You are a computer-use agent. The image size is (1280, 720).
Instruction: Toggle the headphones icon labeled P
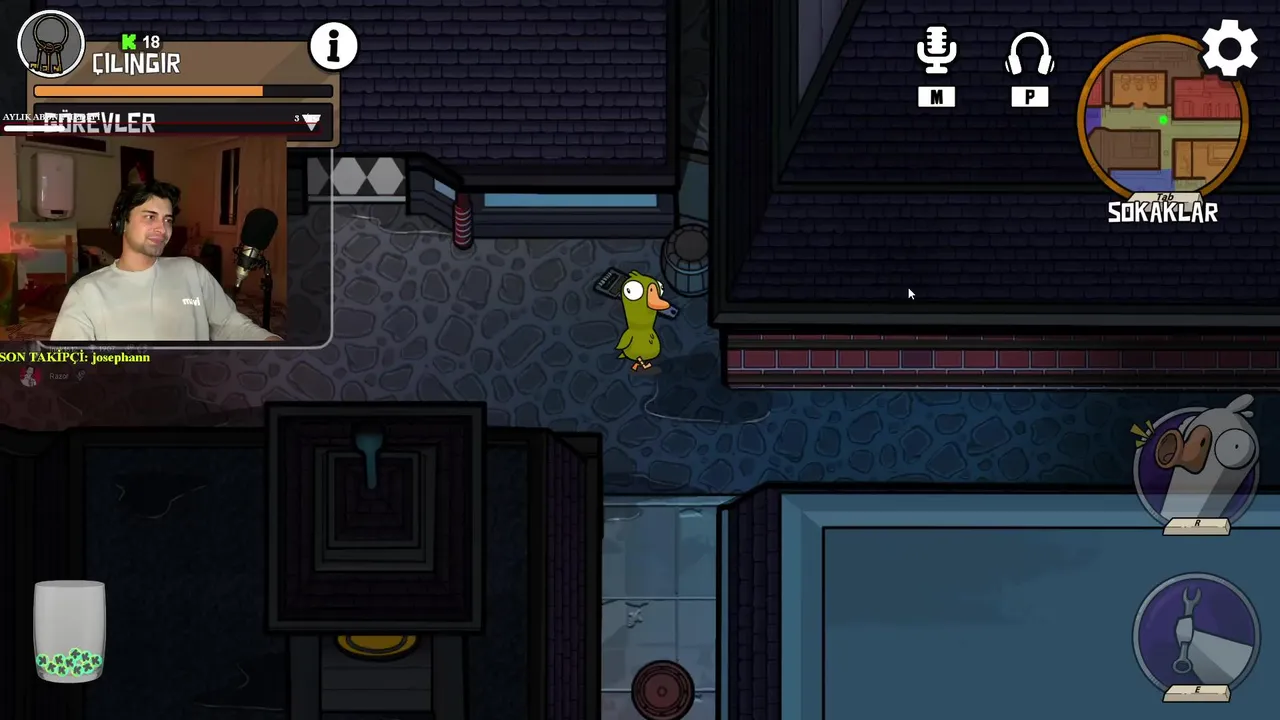(1029, 55)
